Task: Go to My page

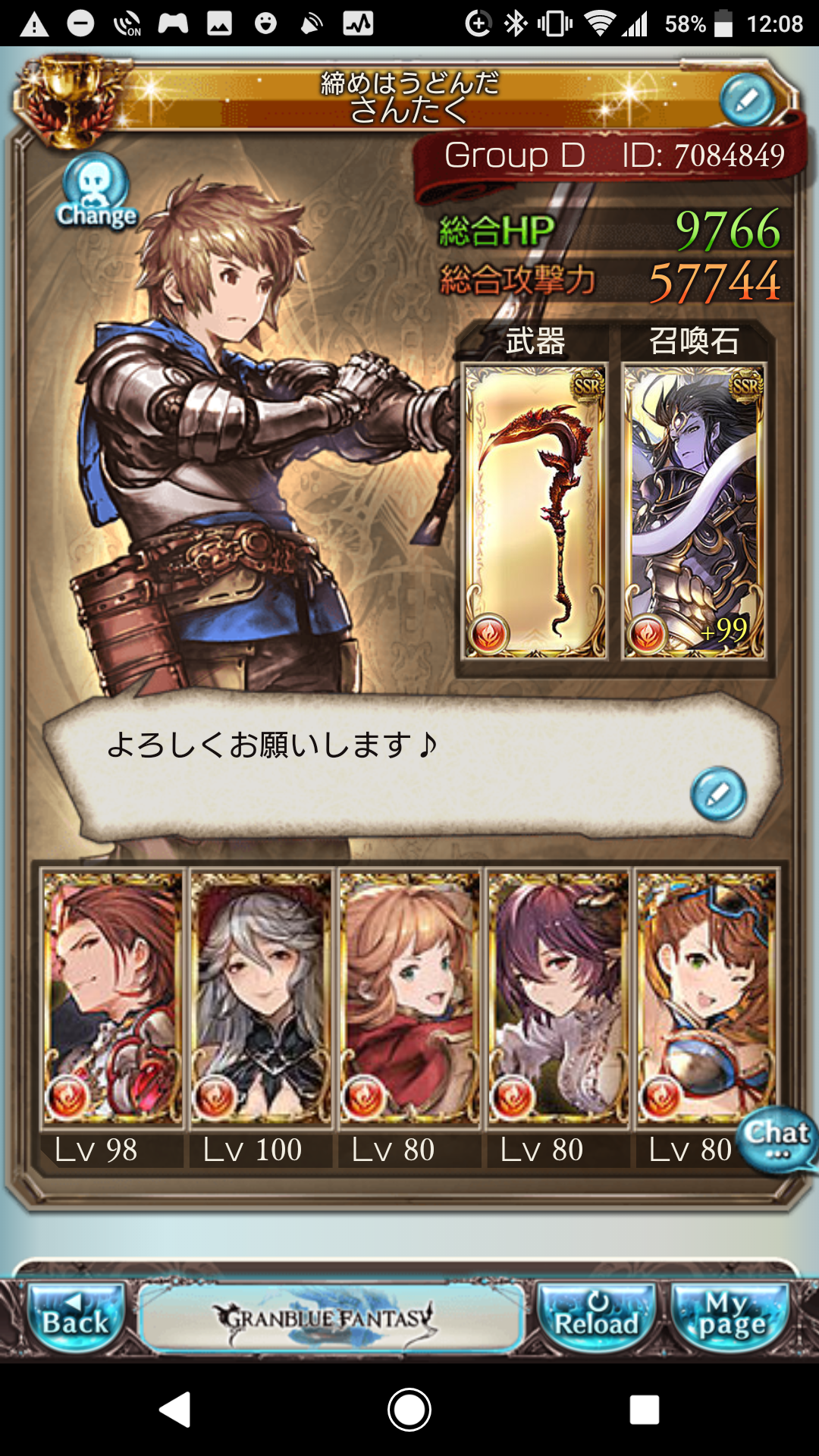Action: click(x=731, y=1318)
